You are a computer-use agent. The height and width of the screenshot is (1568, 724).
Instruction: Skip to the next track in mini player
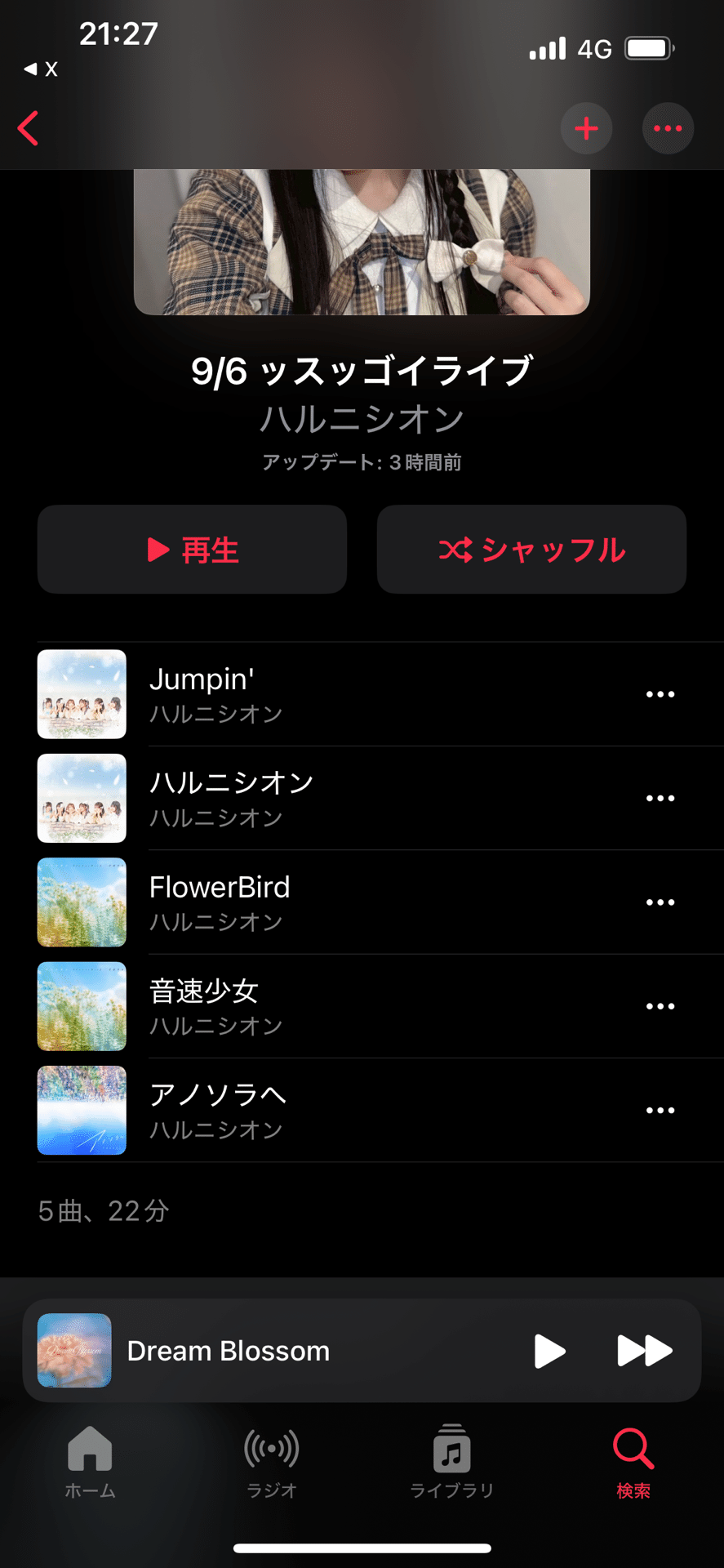coord(644,1351)
